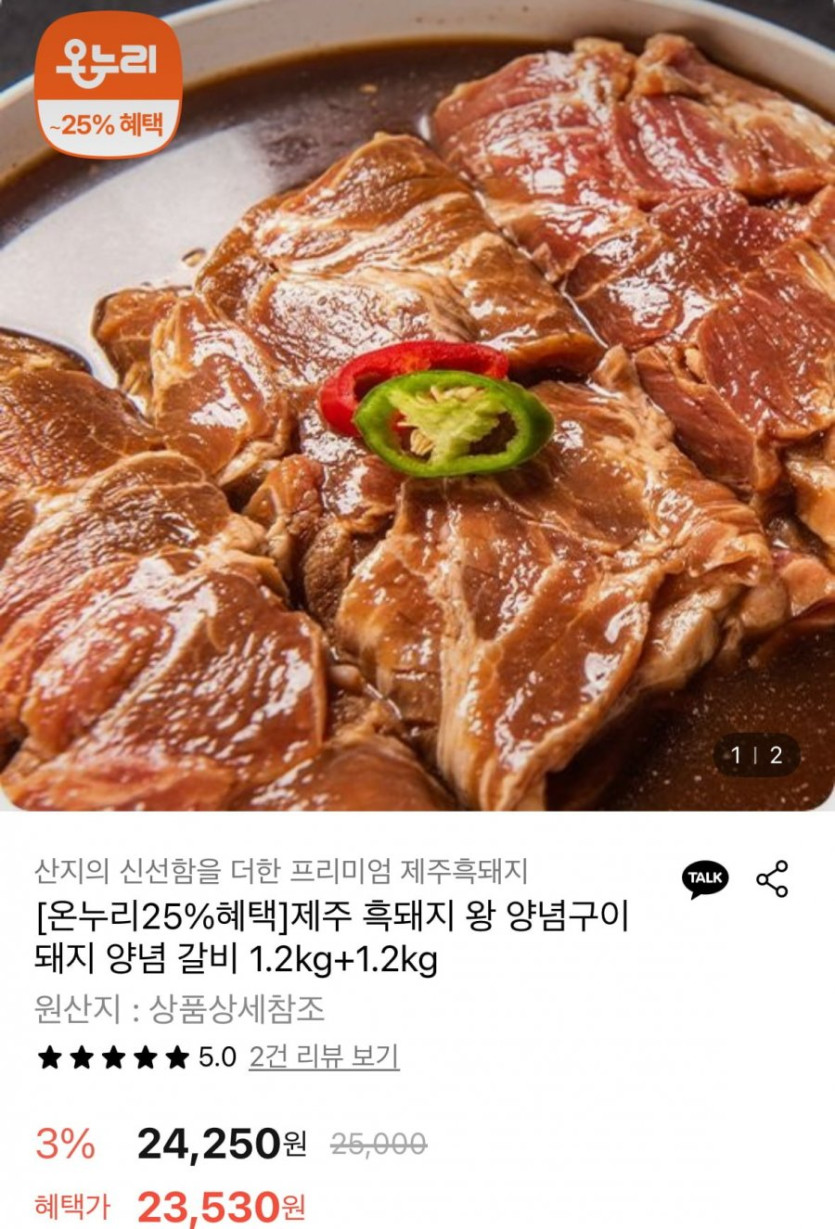This screenshot has width=835, height=1229.
Task: Share this pork galbi product
Action: pos(772,878)
